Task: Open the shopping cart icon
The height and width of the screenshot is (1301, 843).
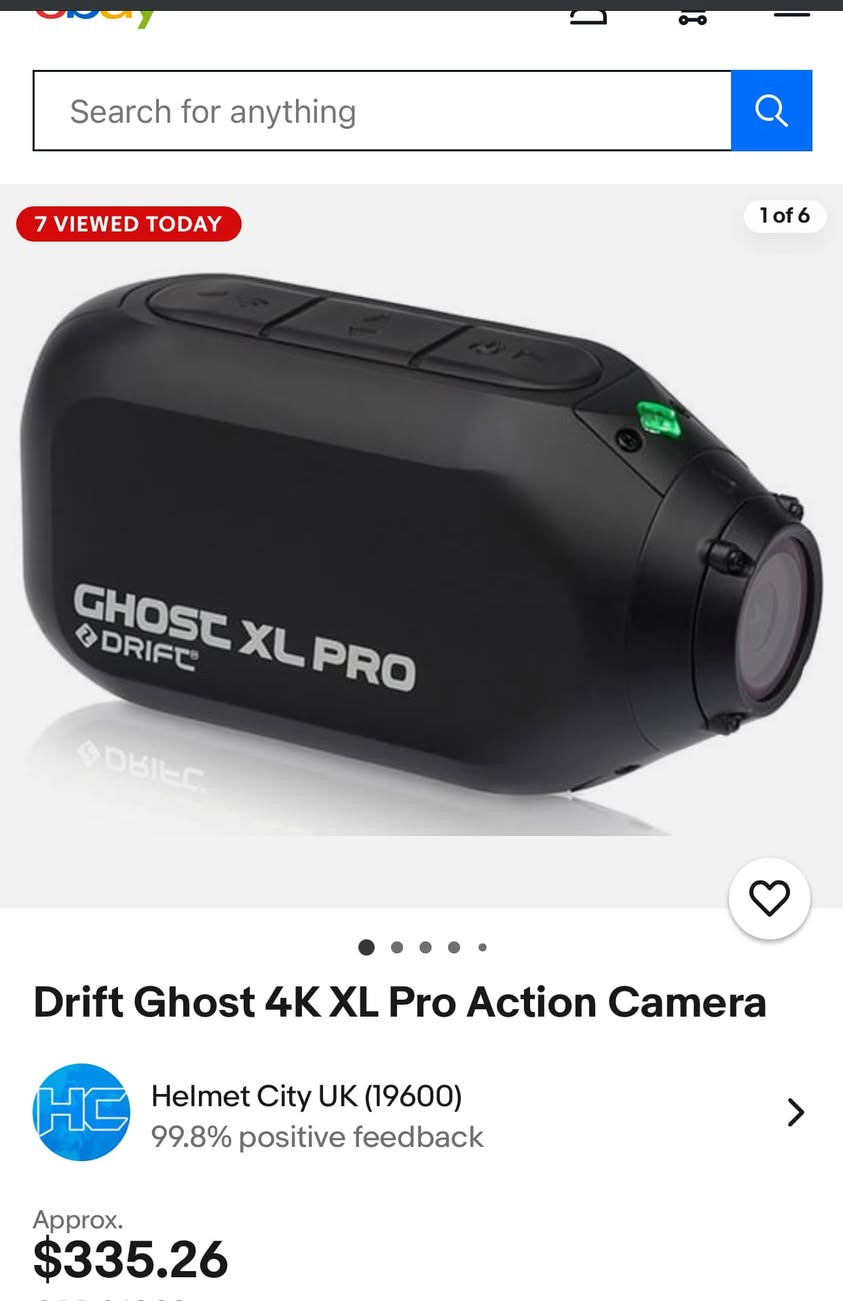Action: [x=691, y=12]
